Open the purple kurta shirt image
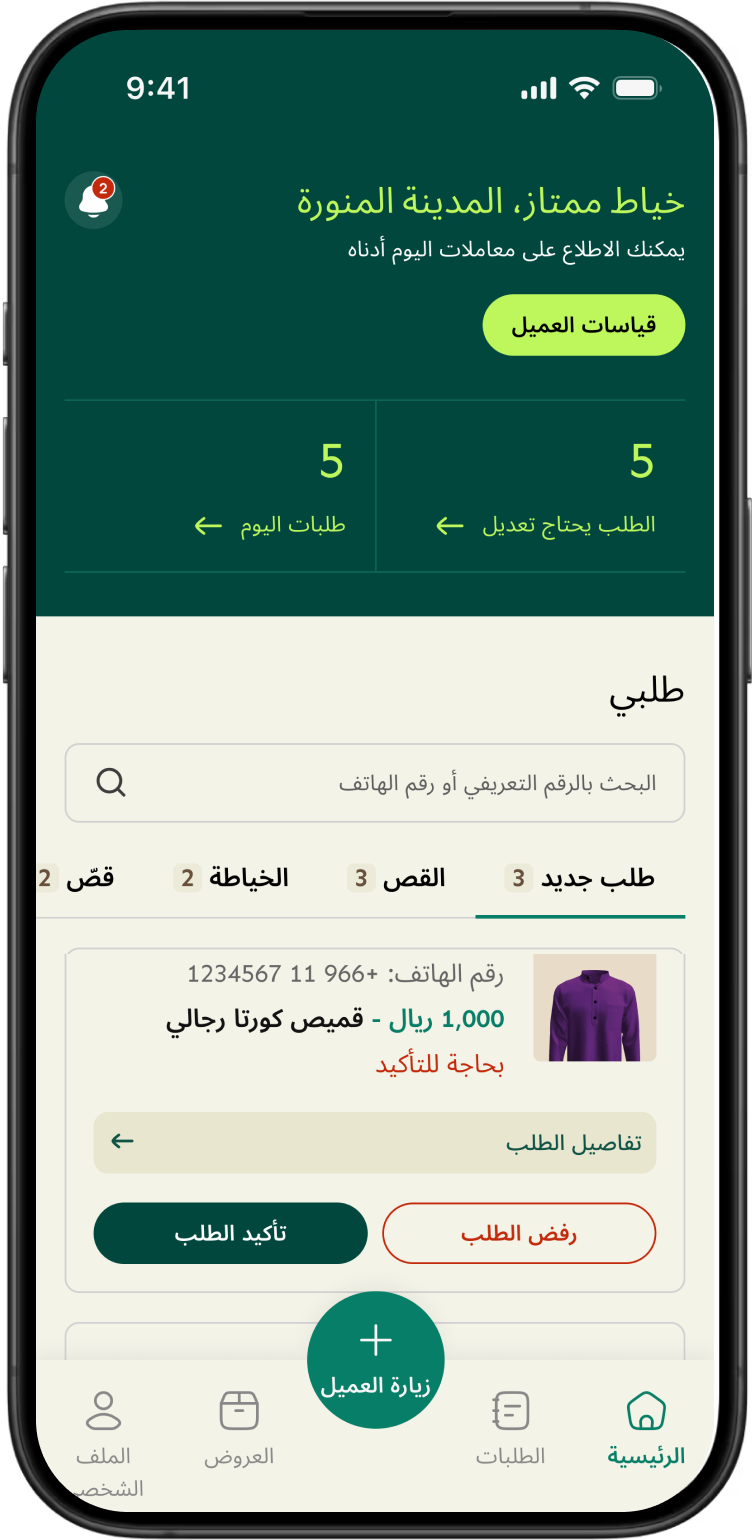 (594, 1007)
